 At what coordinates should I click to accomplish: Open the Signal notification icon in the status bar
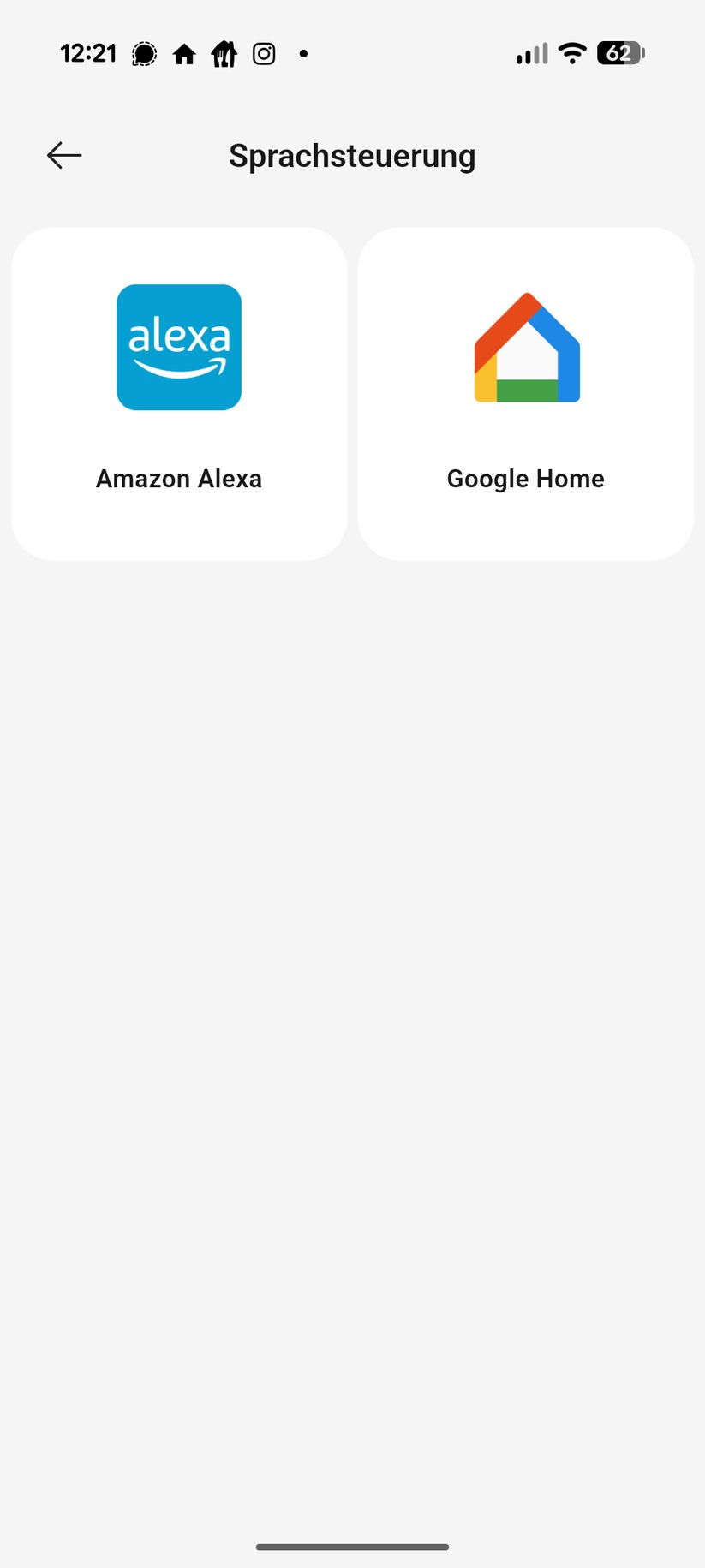tap(144, 53)
